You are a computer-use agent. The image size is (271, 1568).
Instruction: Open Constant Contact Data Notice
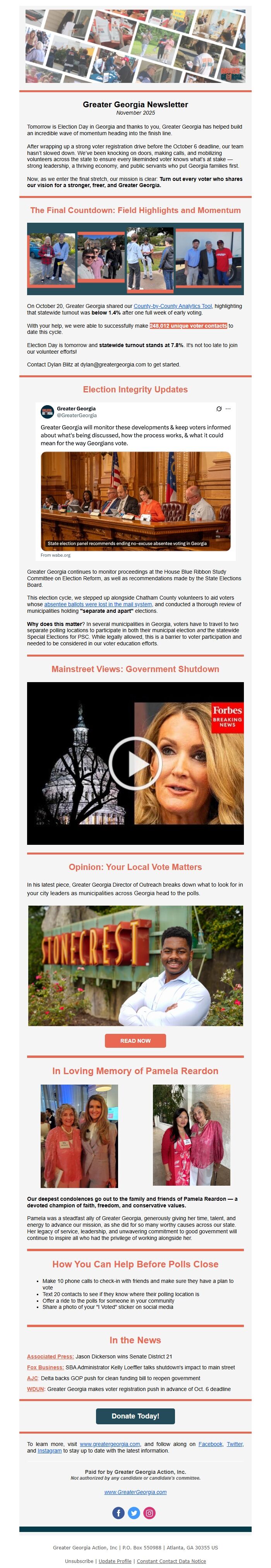(x=171, y=1561)
